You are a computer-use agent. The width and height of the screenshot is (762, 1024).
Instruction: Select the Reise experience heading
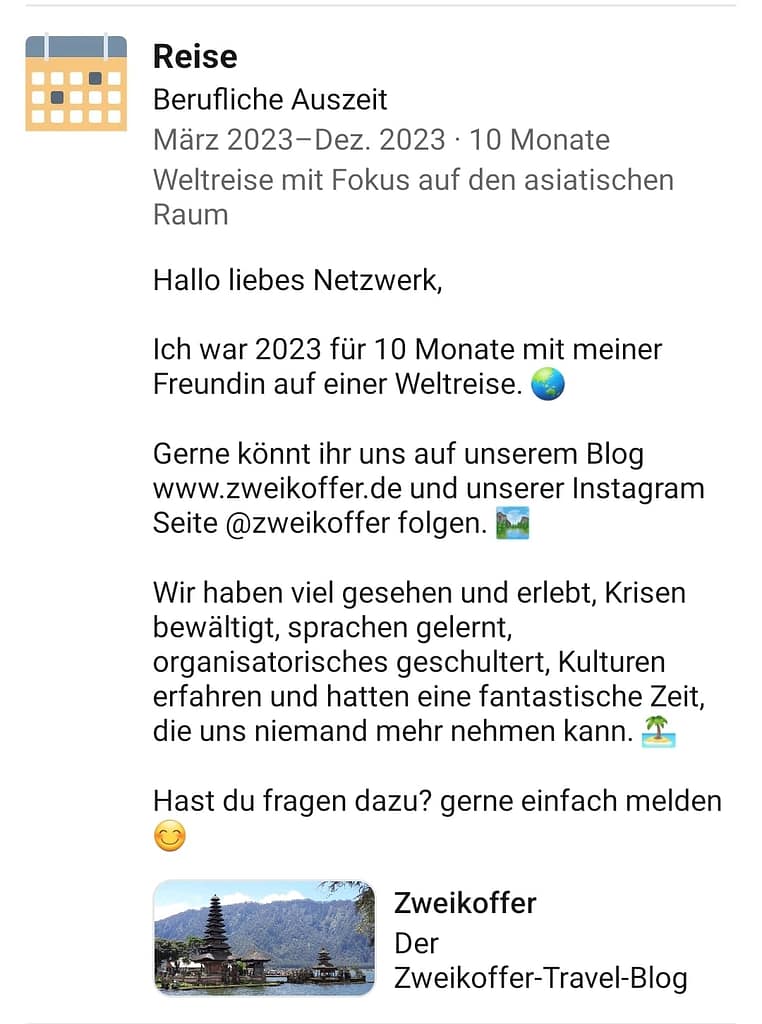click(195, 57)
